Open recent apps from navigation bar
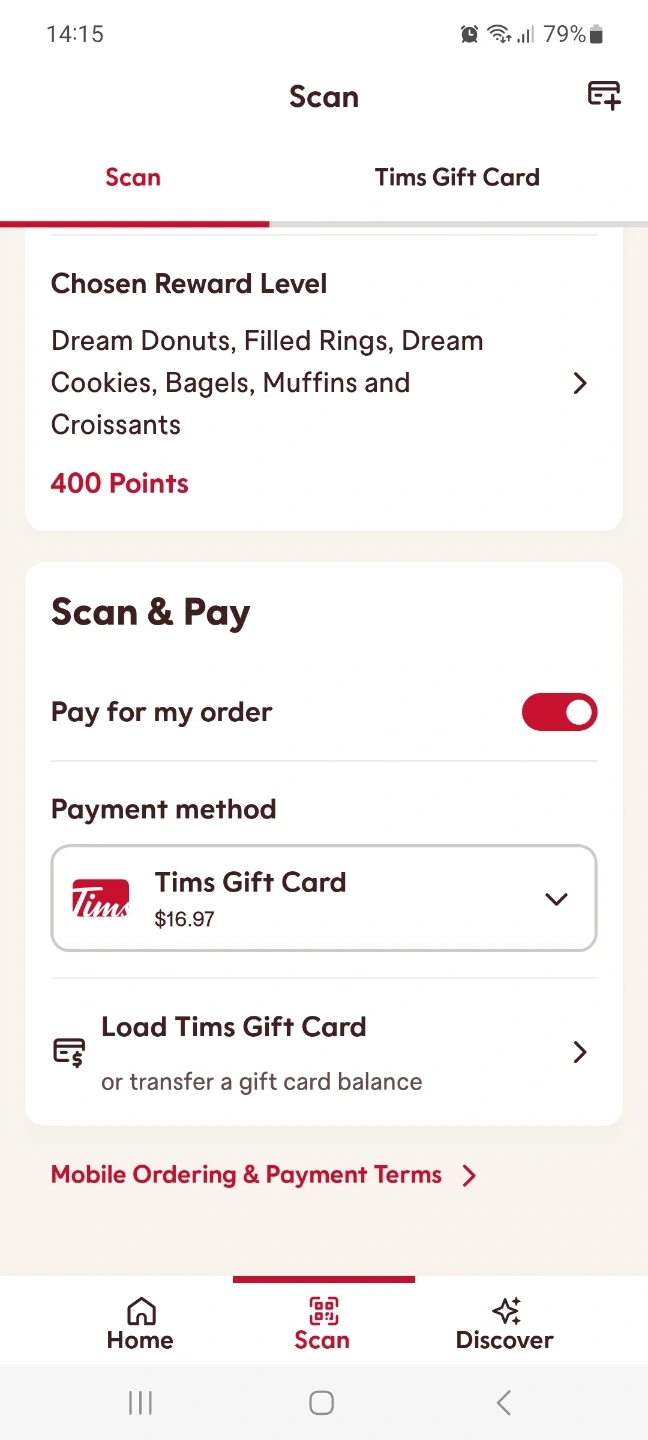This screenshot has height=1440, width=648. click(140, 1403)
